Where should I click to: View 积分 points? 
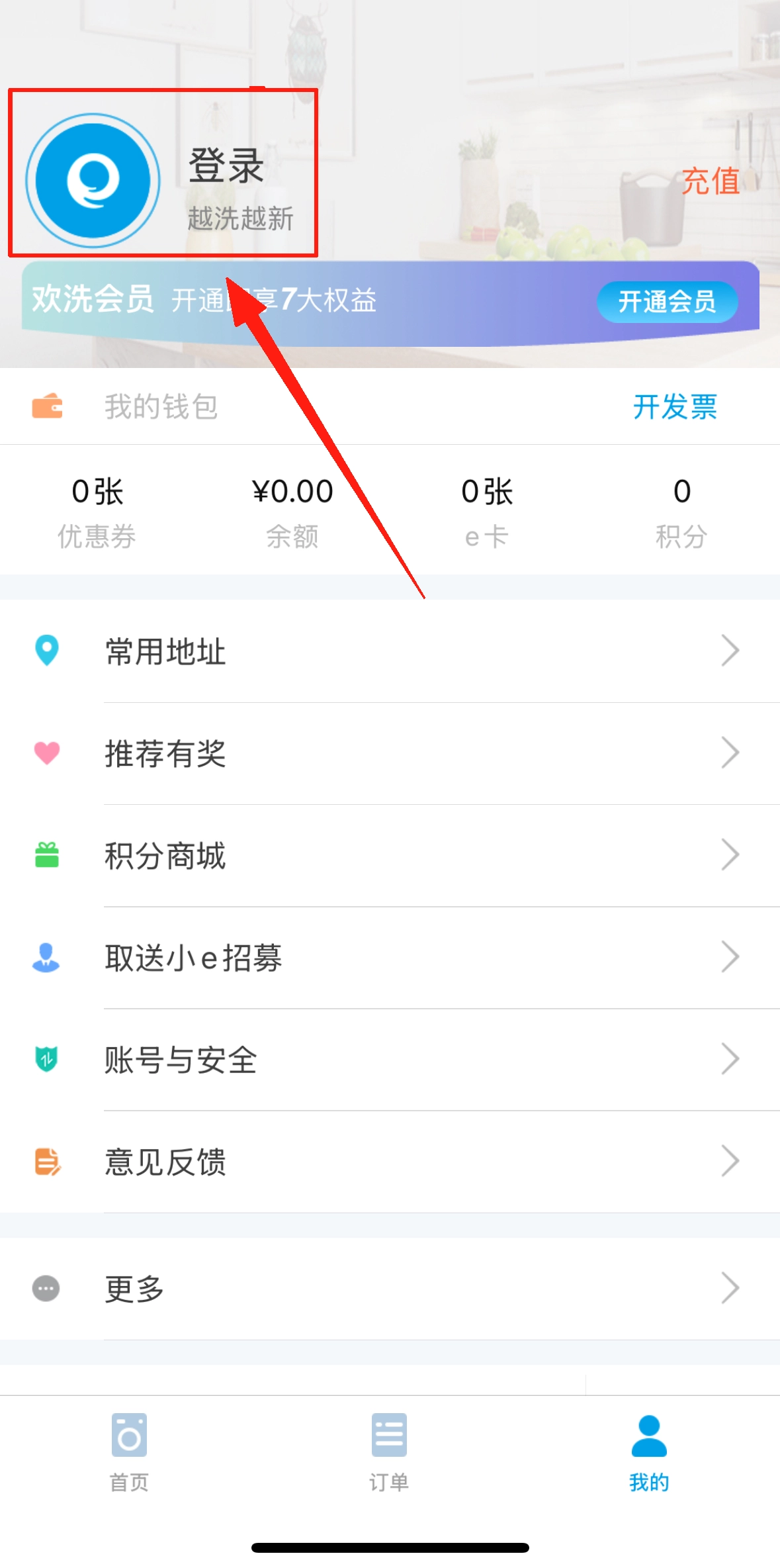[681, 511]
